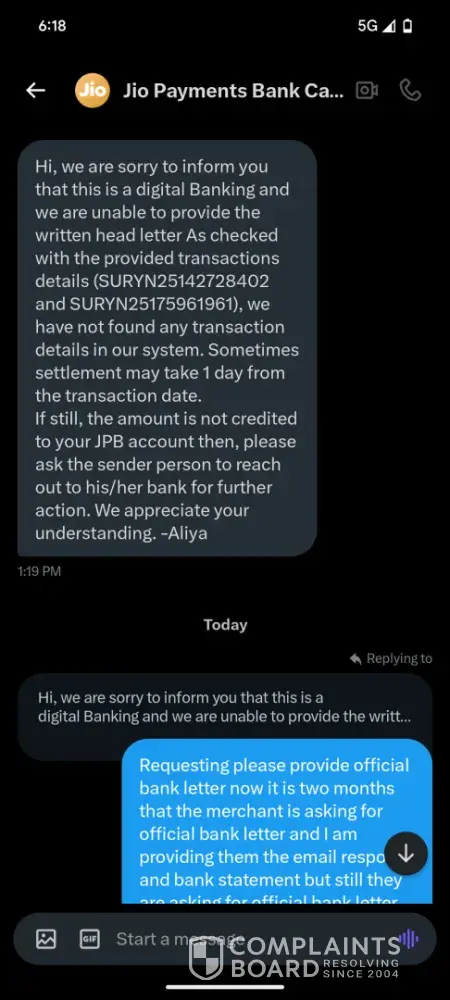
Task: Start a voice call
Action: click(x=410, y=91)
